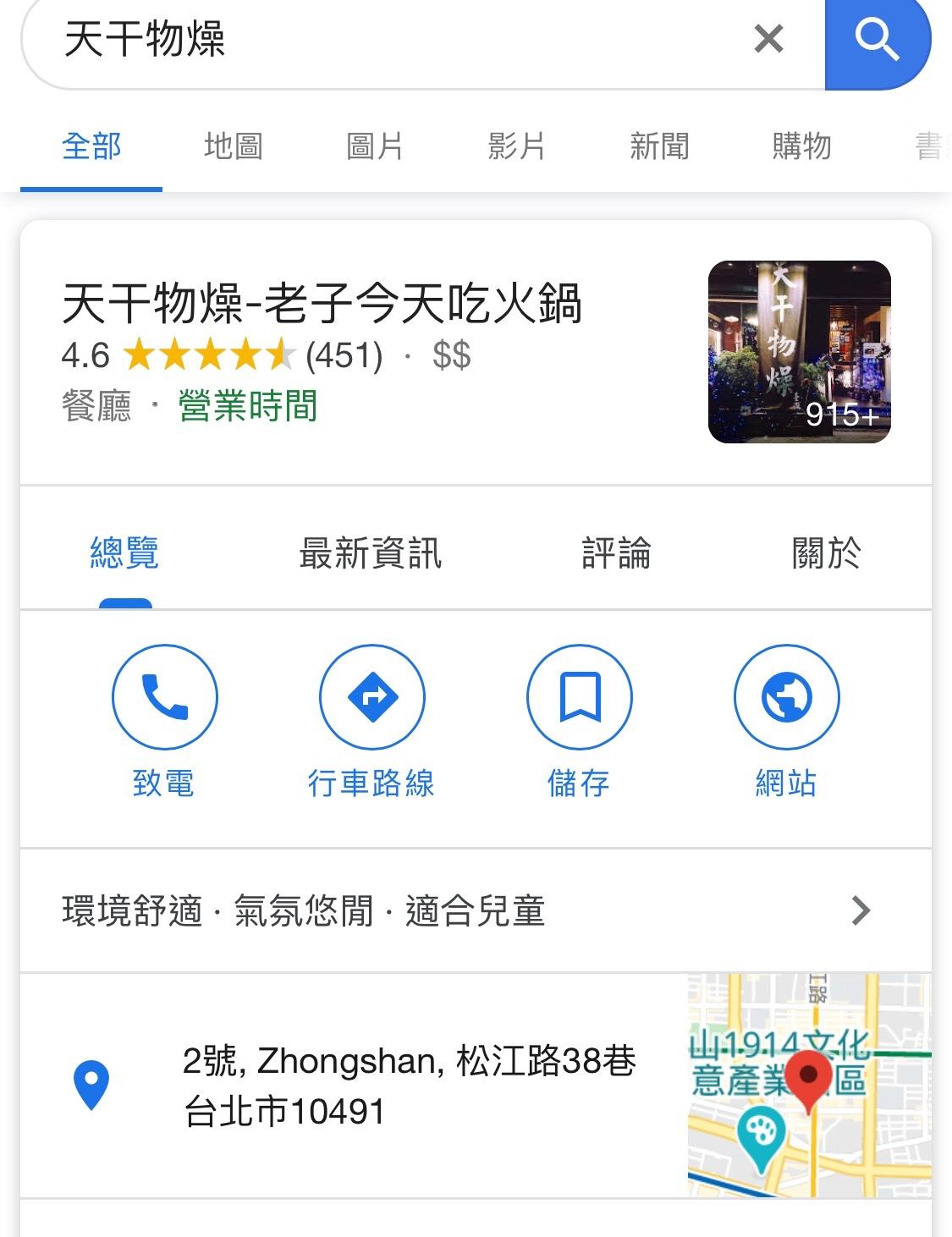952x1237 pixels.
Task: Open the 最新資訊 tab of the listing
Action: tap(371, 554)
